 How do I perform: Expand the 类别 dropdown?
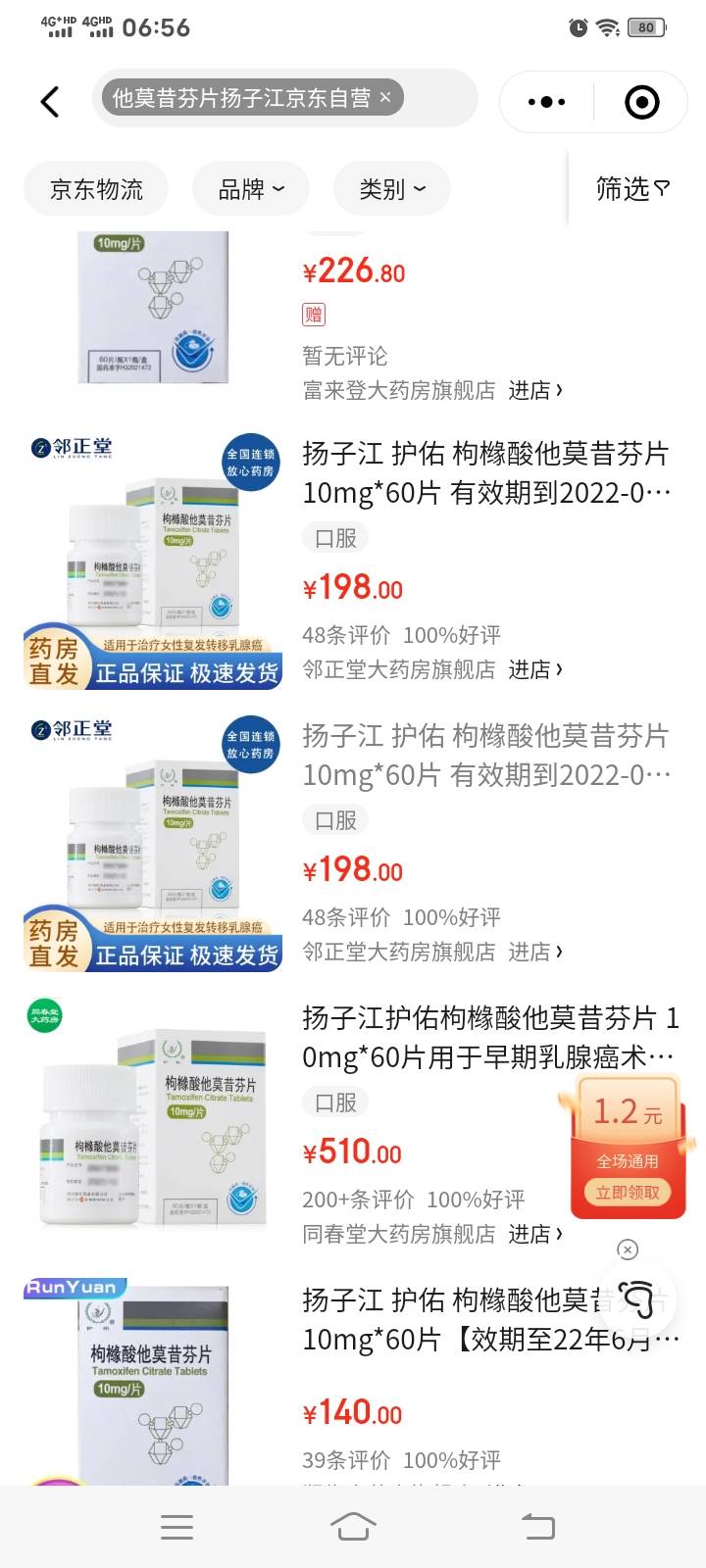[391, 188]
